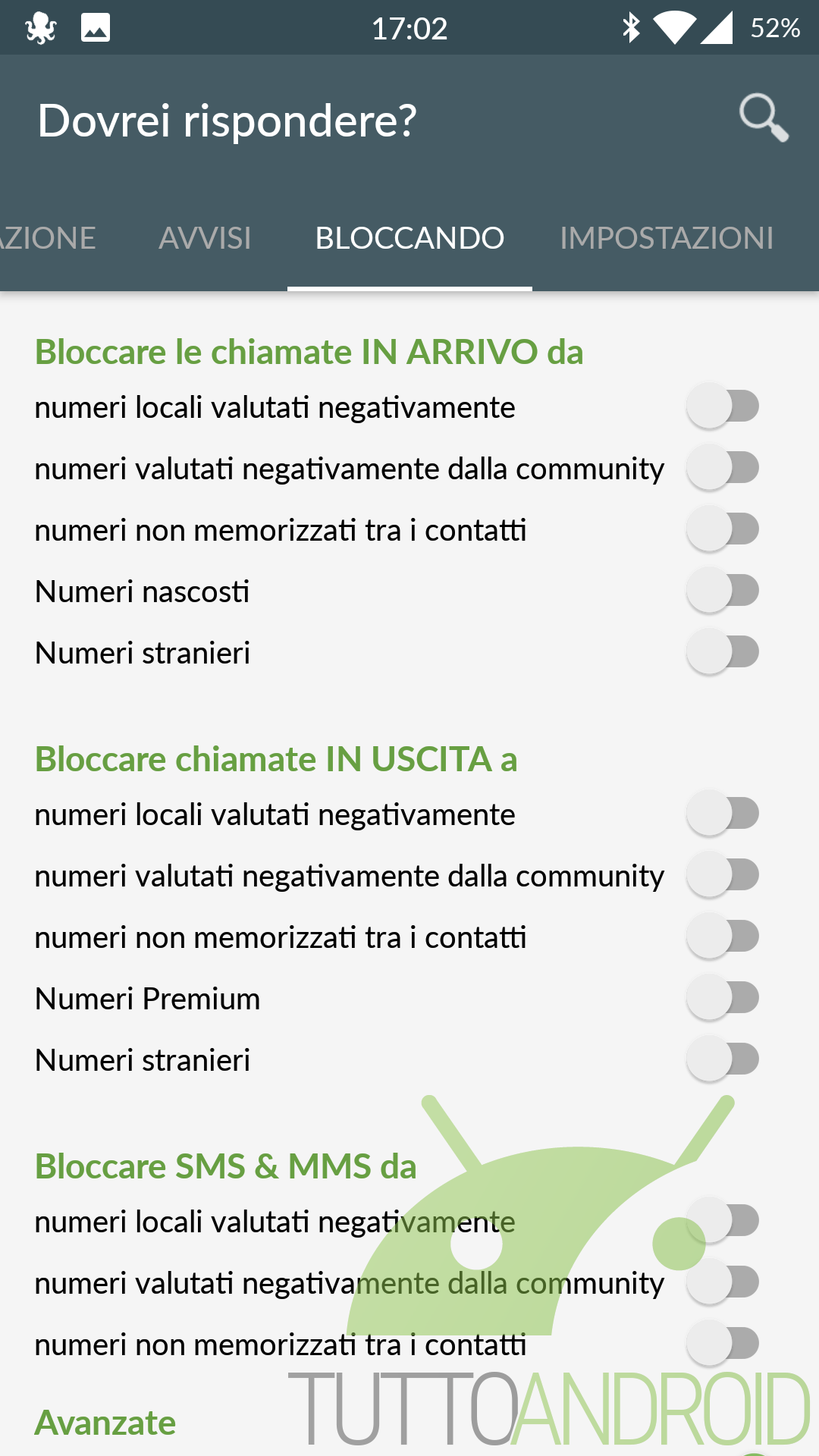
Task: Switch to the AVVISI tab
Action: [205, 238]
